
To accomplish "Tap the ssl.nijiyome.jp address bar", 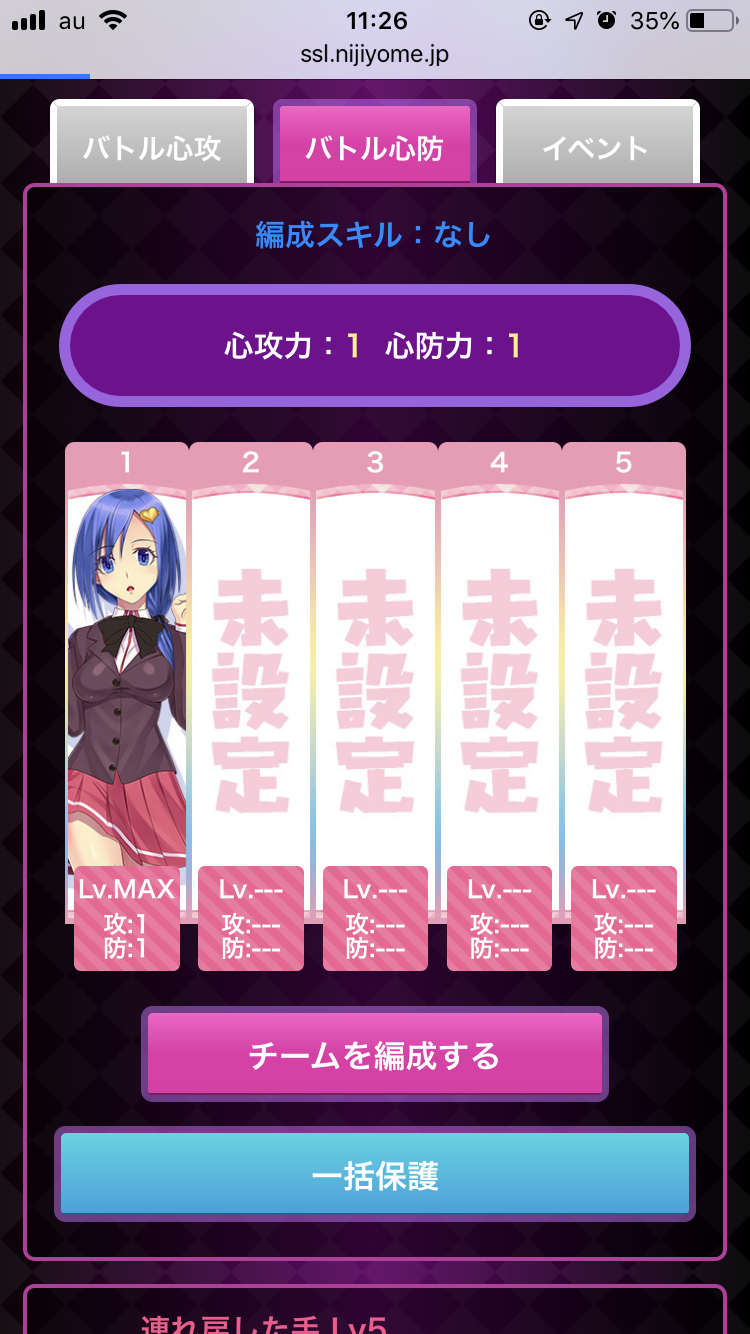I will pos(374,54).
